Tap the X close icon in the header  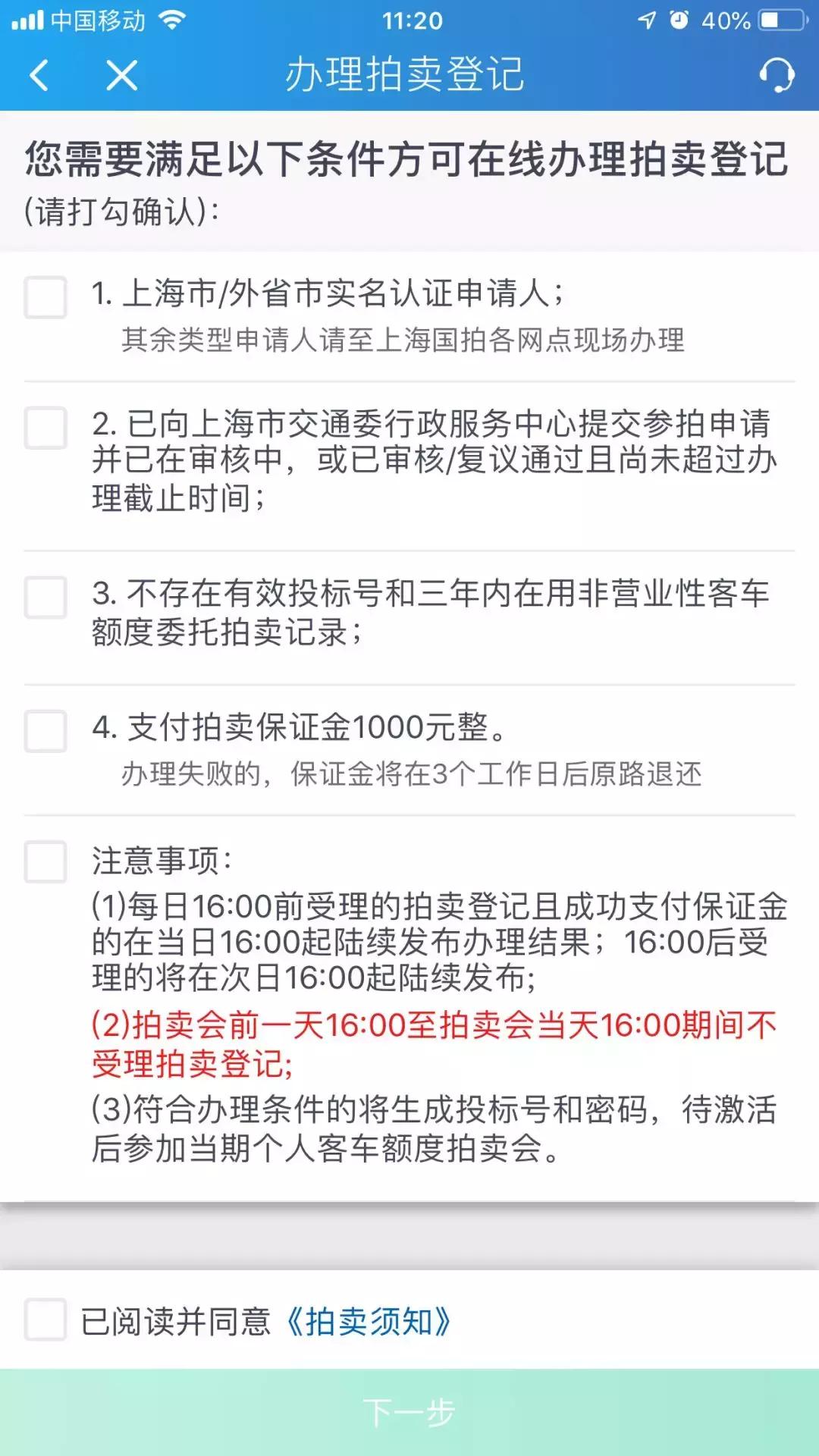tap(120, 74)
